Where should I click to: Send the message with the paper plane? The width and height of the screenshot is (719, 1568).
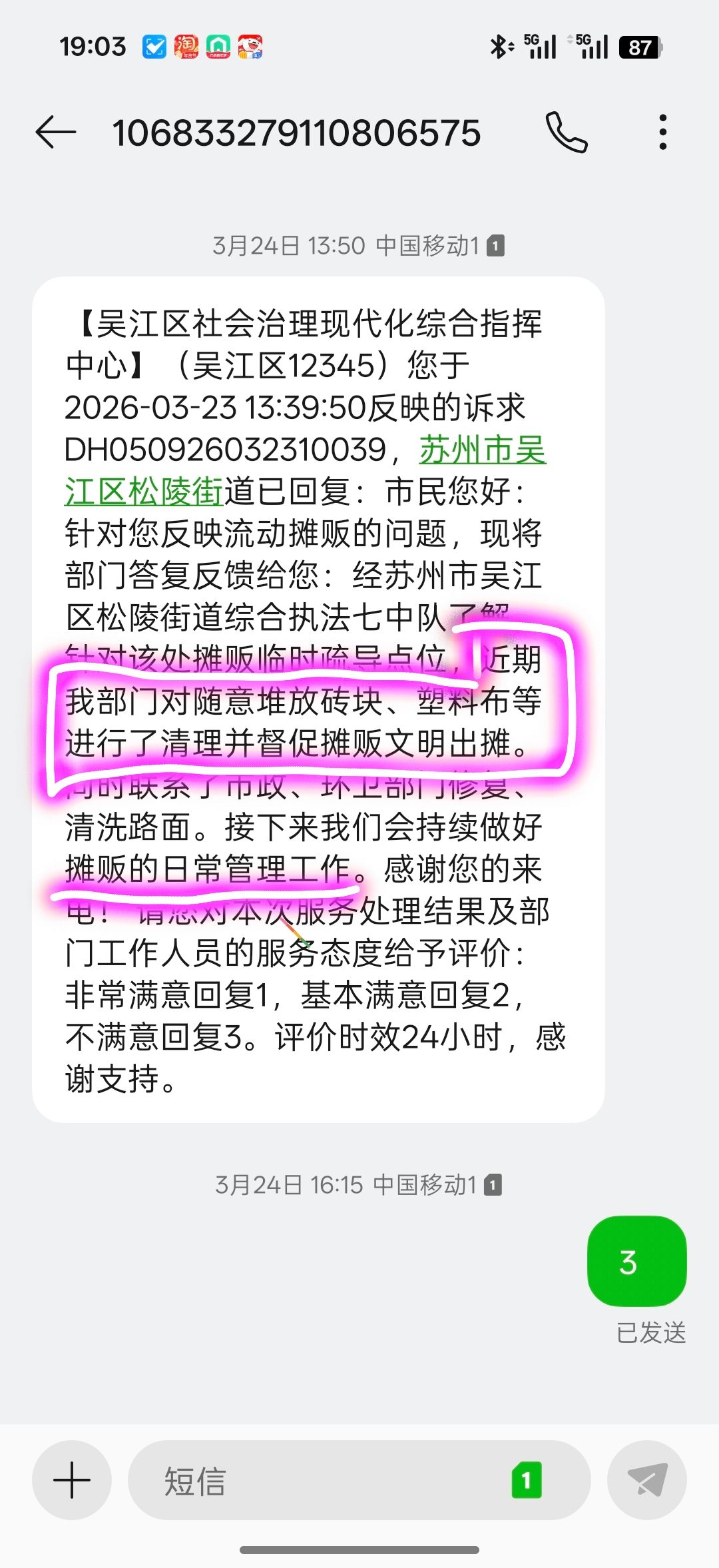tap(647, 1480)
